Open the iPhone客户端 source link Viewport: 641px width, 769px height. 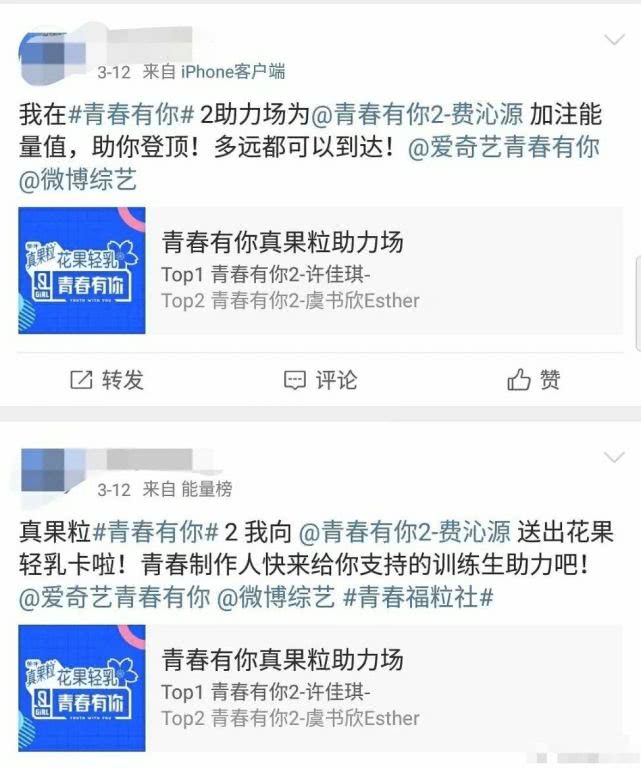pos(232,72)
